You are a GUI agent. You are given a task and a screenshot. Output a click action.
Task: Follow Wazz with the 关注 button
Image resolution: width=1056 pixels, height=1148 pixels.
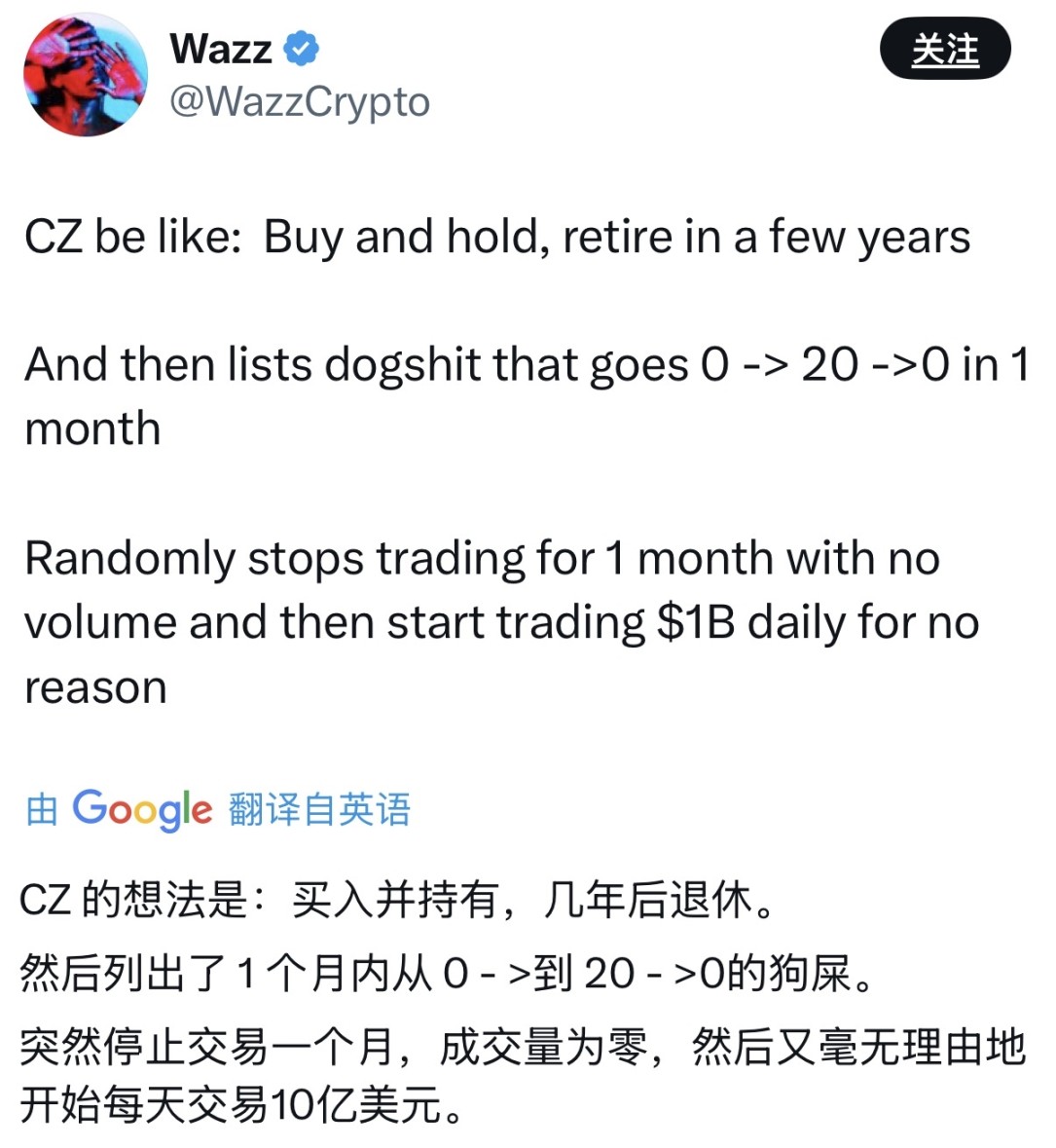click(x=944, y=49)
